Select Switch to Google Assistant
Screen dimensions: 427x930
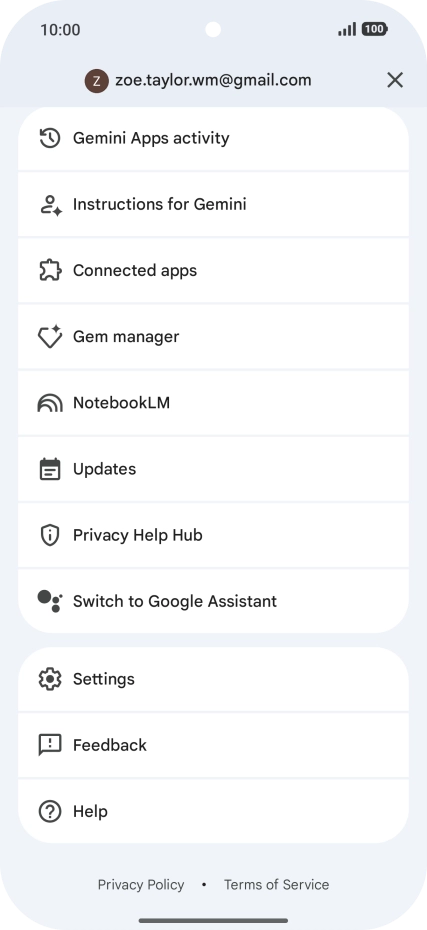(214, 601)
